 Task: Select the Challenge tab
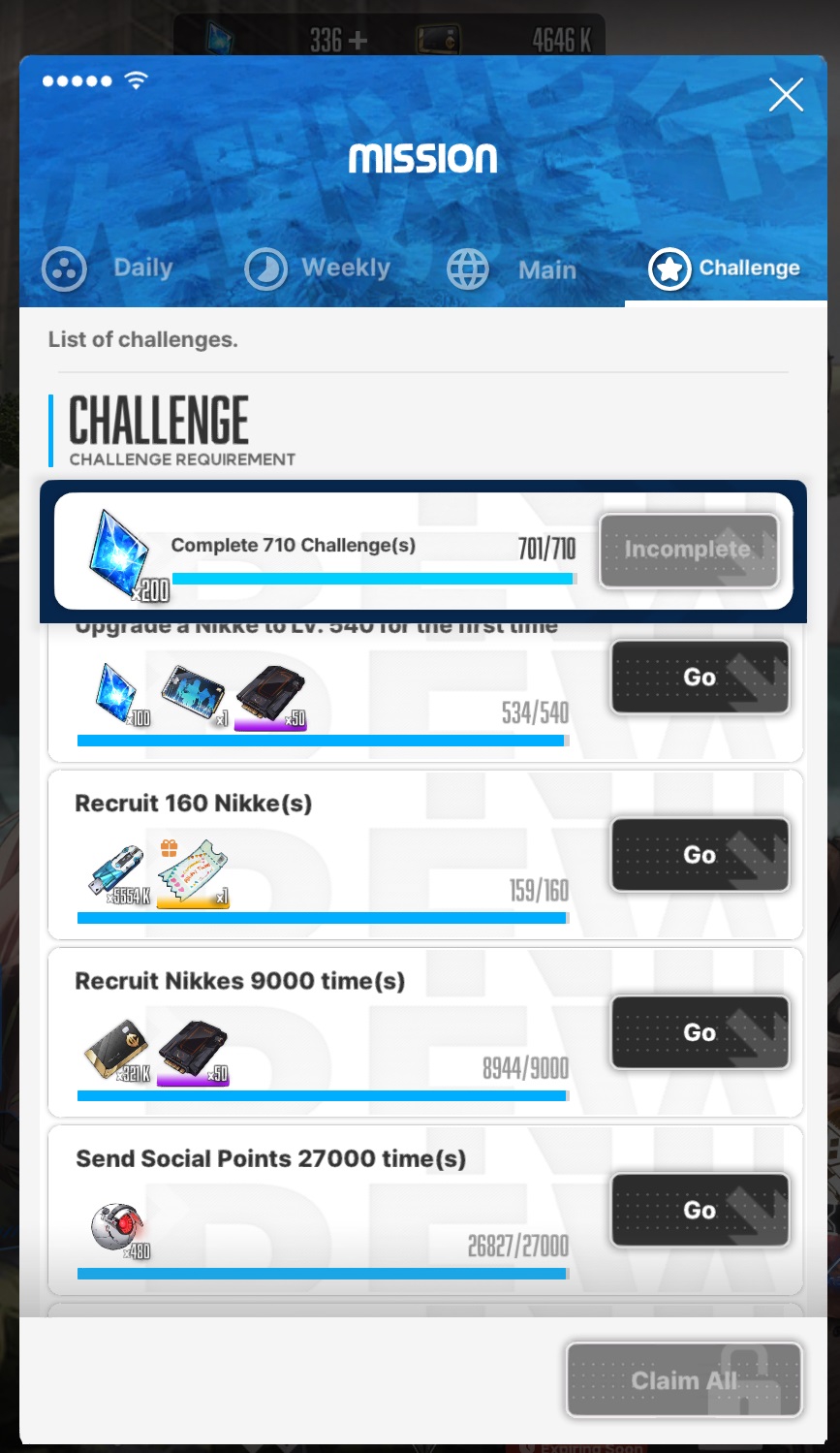726,268
